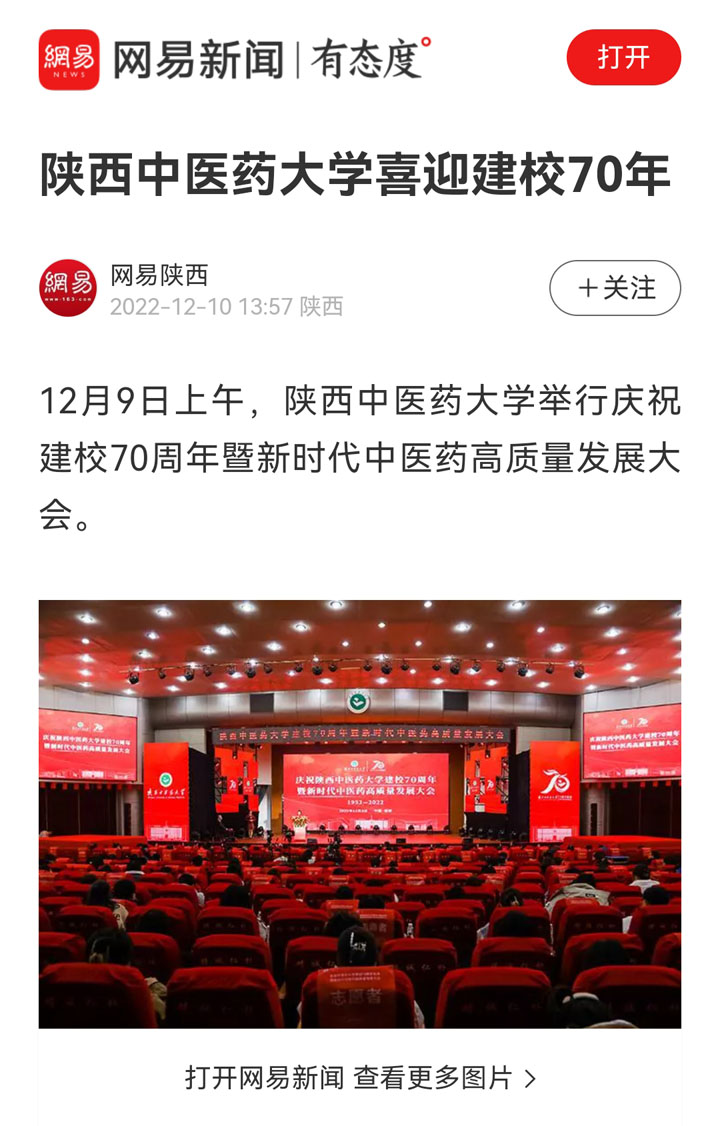Open the 网易陕西 author avatar
Screen dimensions: 720x1126
(x=68, y=289)
